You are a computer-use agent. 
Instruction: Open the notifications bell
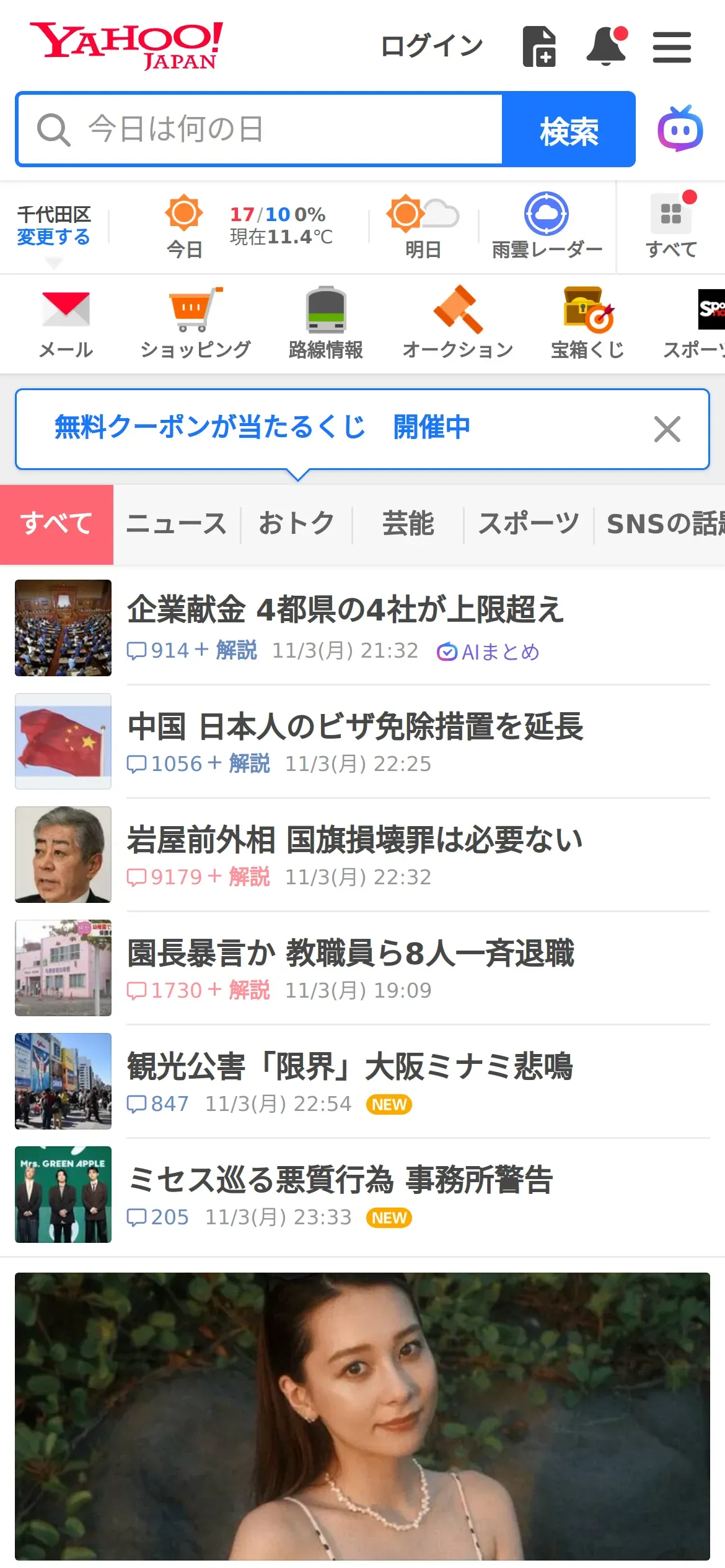pos(606,46)
